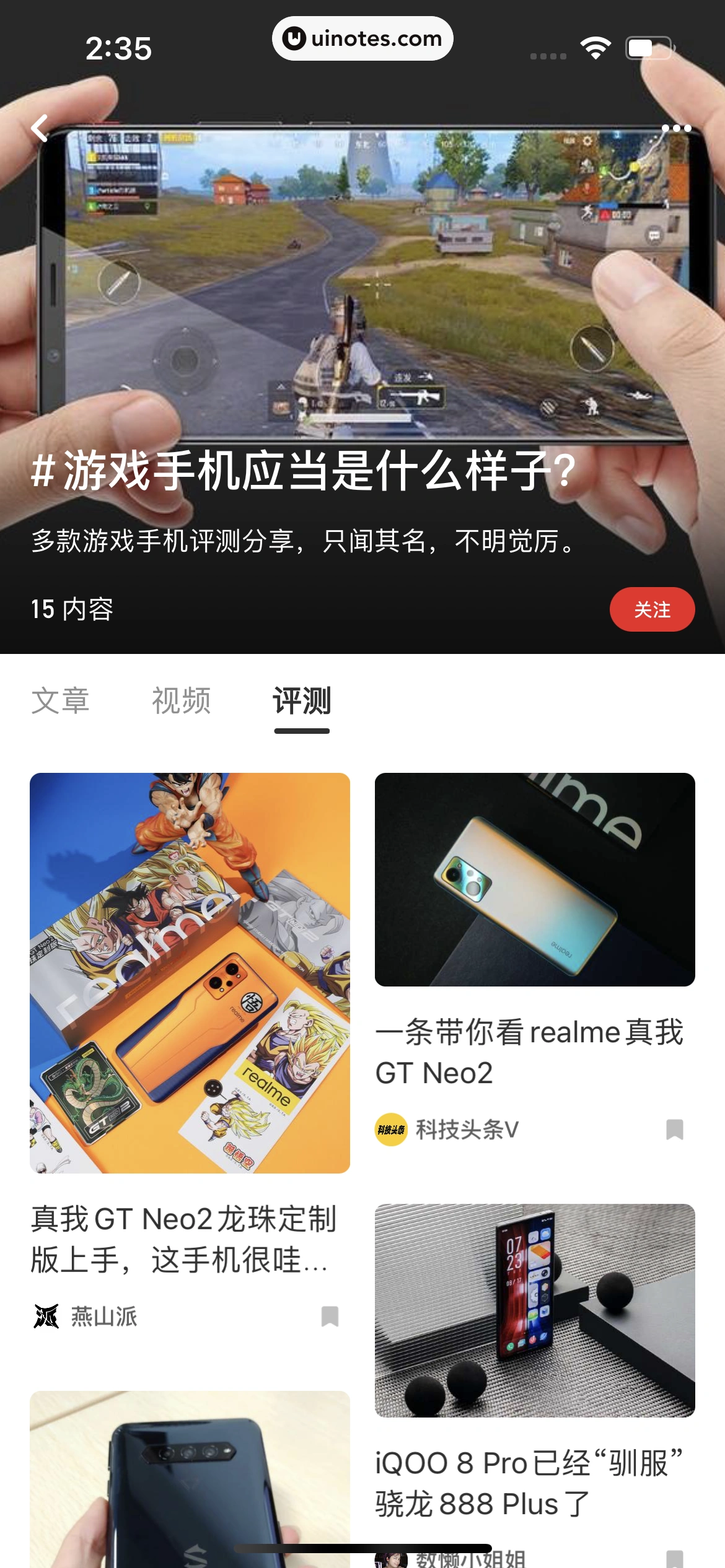Tap the Wi-Fi status icon

pos(597,46)
